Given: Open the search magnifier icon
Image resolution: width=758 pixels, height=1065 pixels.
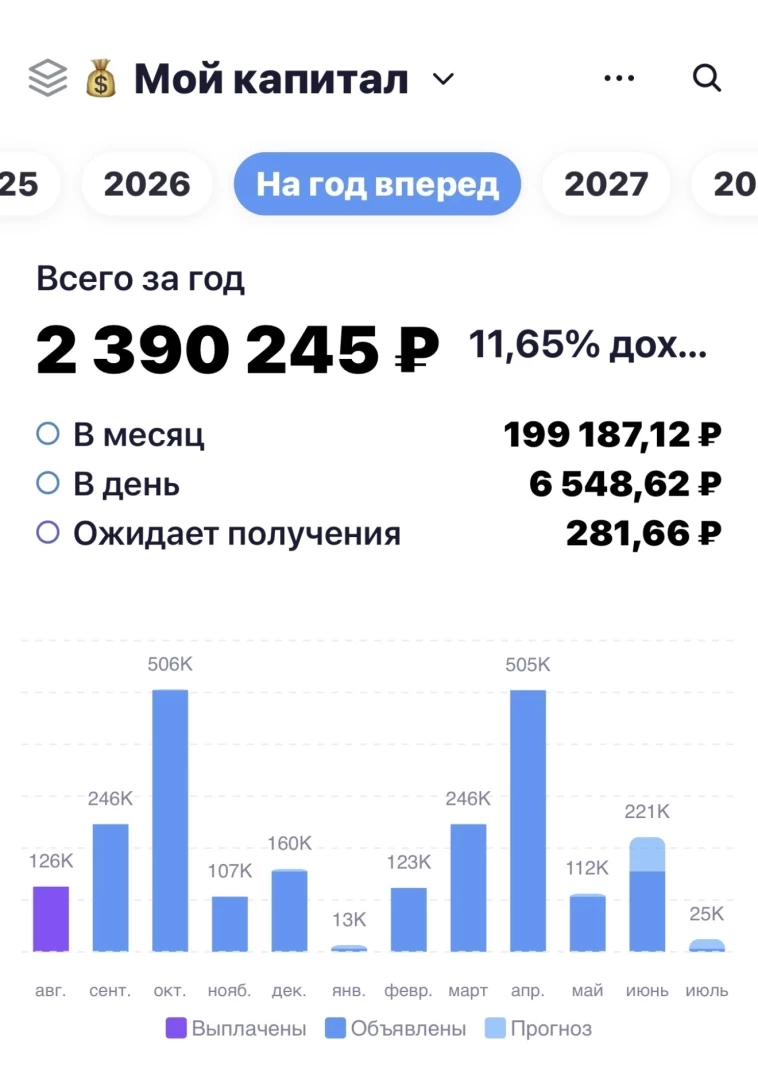Looking at the screenshot, I should coord(706,77).
